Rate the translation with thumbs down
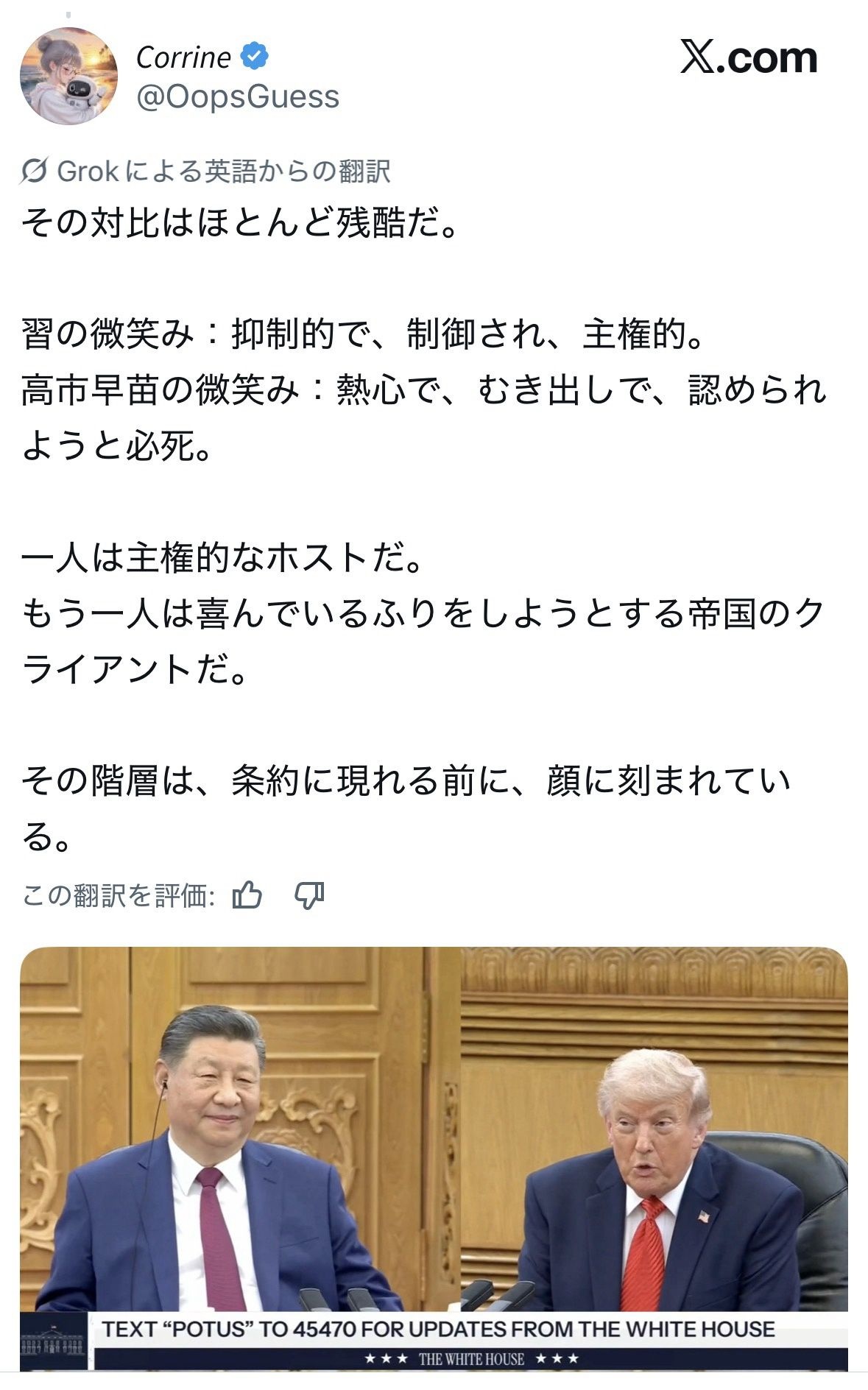 309,895
